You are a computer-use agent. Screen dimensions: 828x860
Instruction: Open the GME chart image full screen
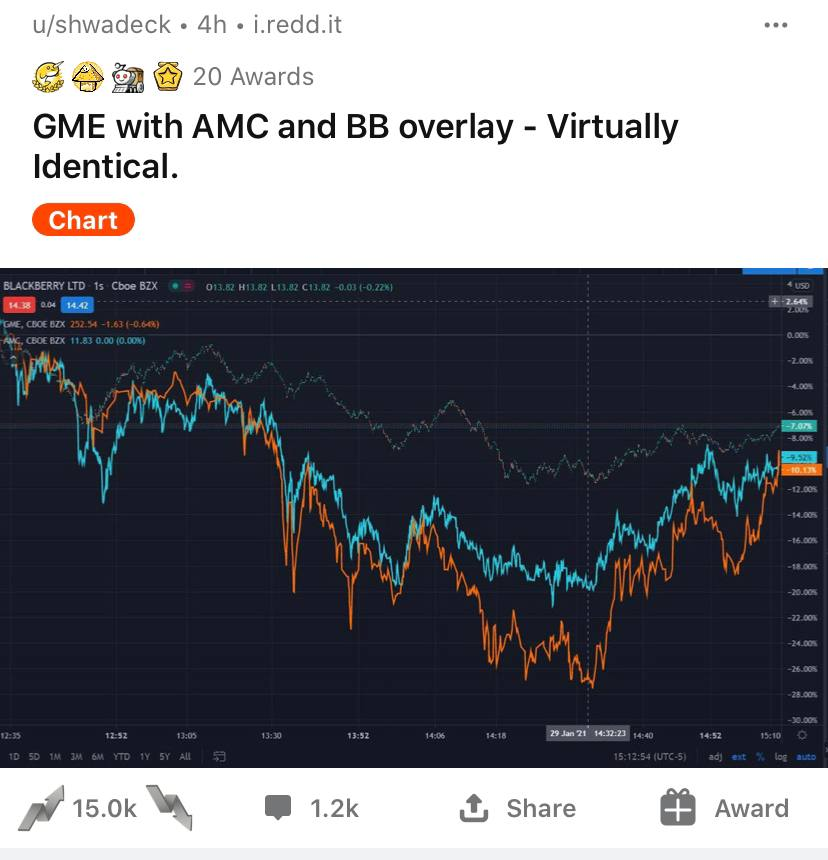point(414,517)
